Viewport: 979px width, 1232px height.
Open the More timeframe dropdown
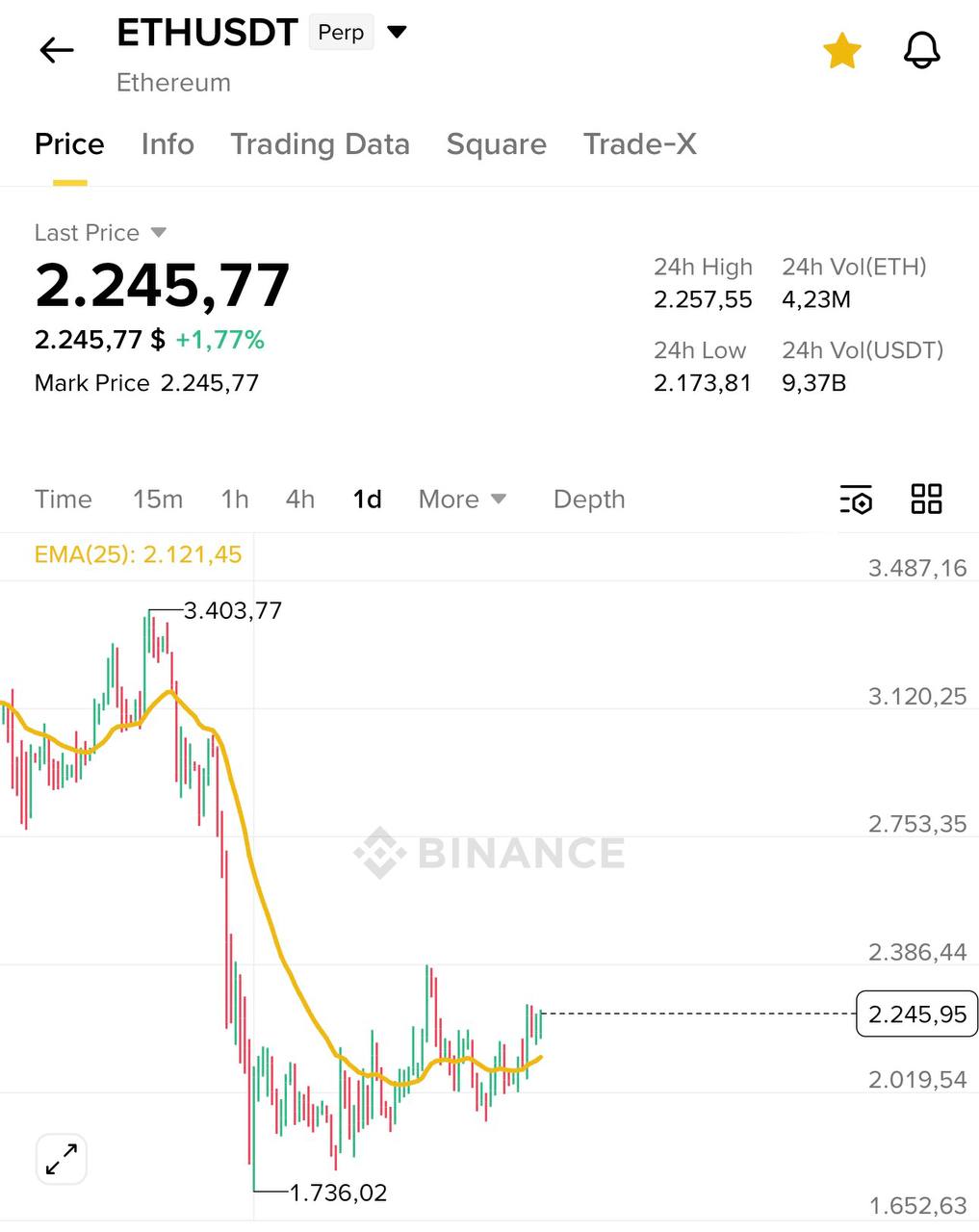pos(462,499)
